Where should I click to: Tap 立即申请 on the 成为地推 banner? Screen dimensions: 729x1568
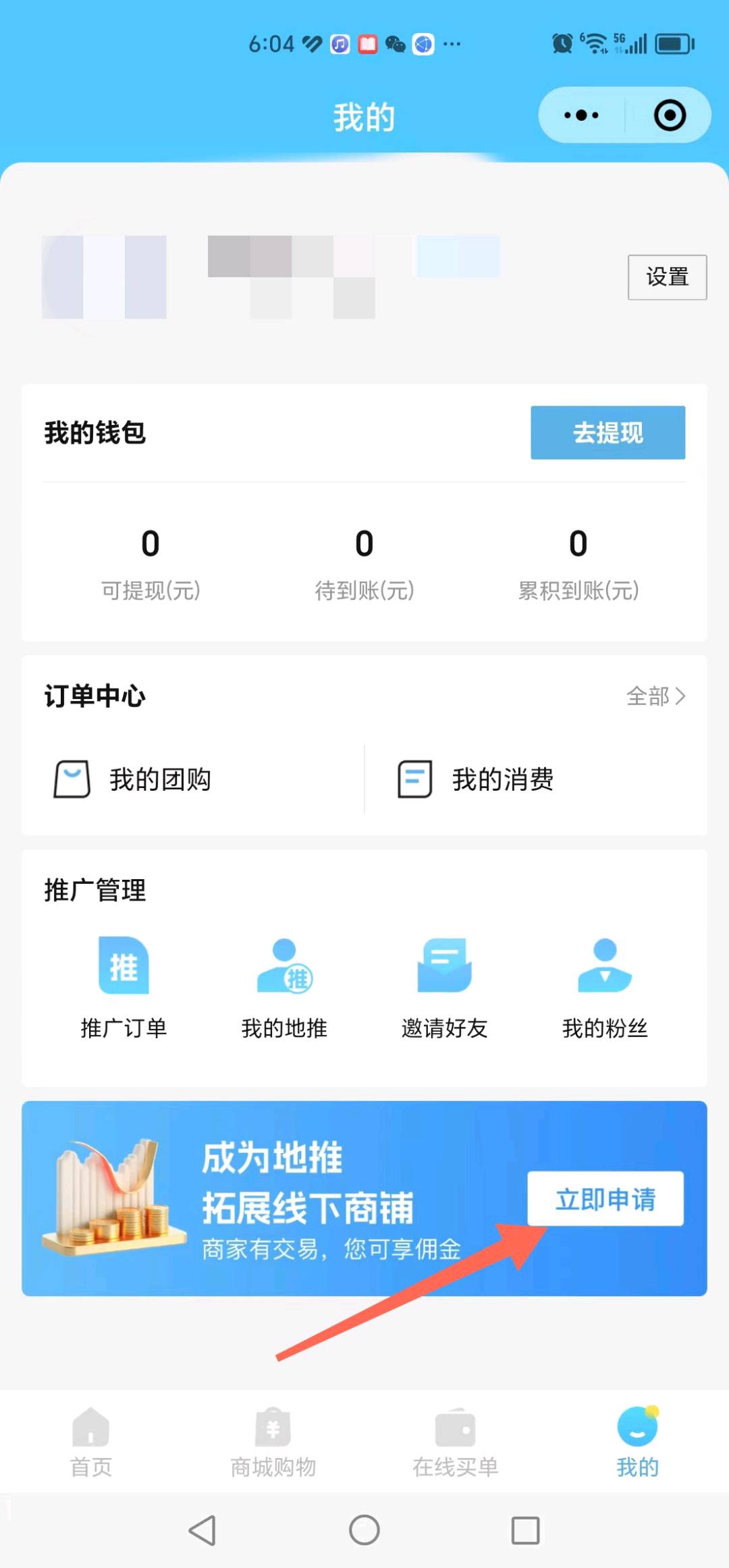[x=605, y=1199]
